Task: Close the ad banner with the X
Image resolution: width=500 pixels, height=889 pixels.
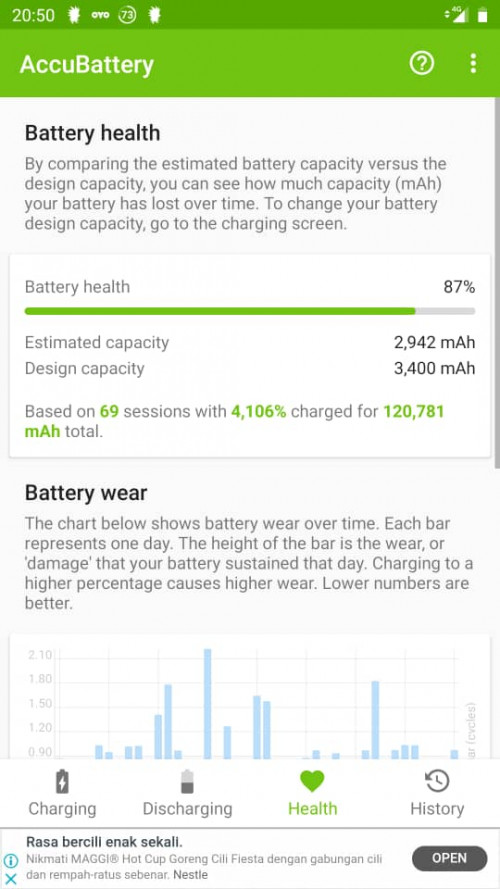Action: click(11, 879)
